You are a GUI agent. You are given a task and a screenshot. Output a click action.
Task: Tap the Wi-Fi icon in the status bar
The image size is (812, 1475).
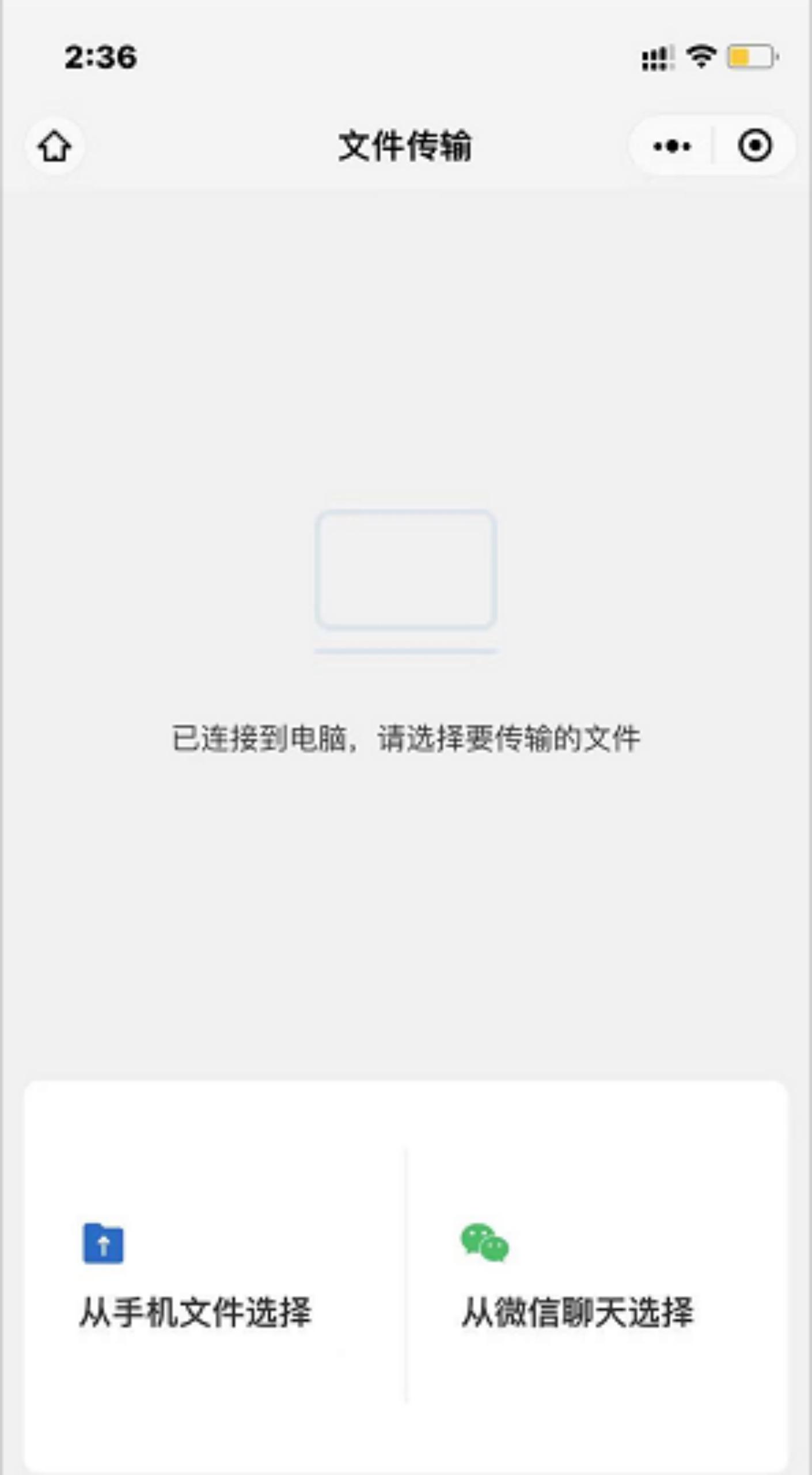[700, 58]
